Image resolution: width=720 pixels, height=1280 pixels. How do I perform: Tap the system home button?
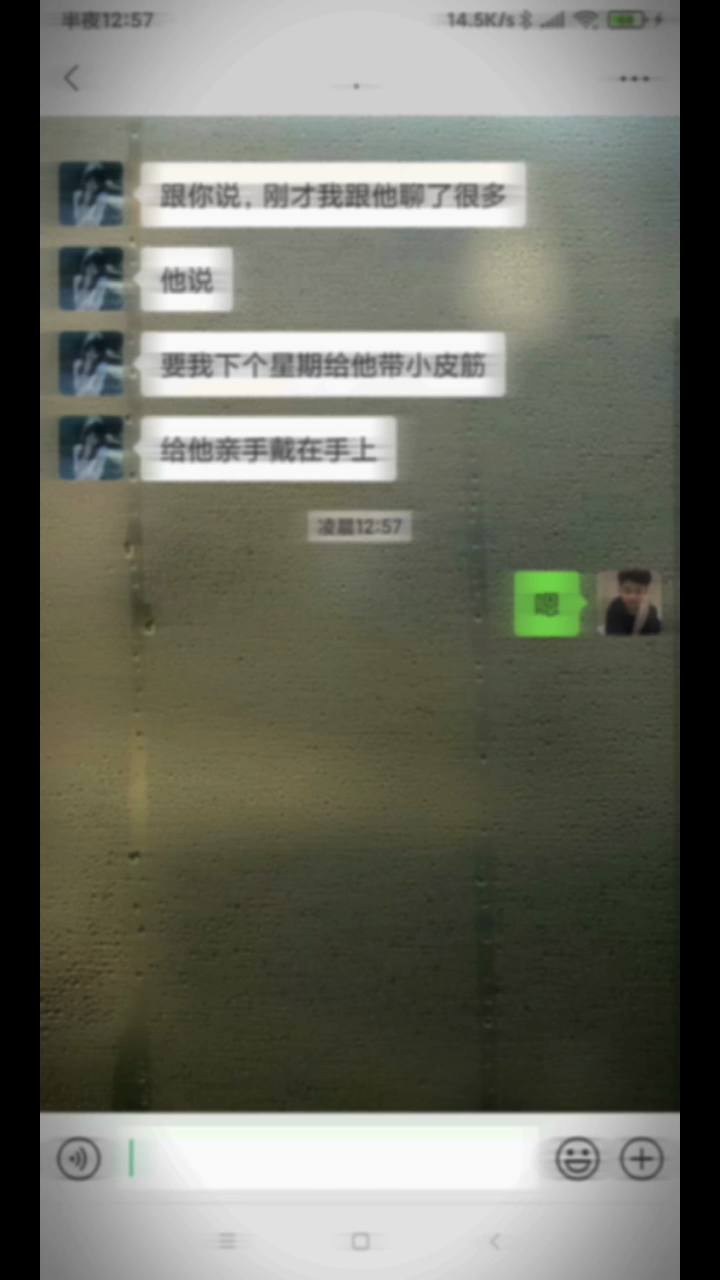click(x=361, y=1241)
